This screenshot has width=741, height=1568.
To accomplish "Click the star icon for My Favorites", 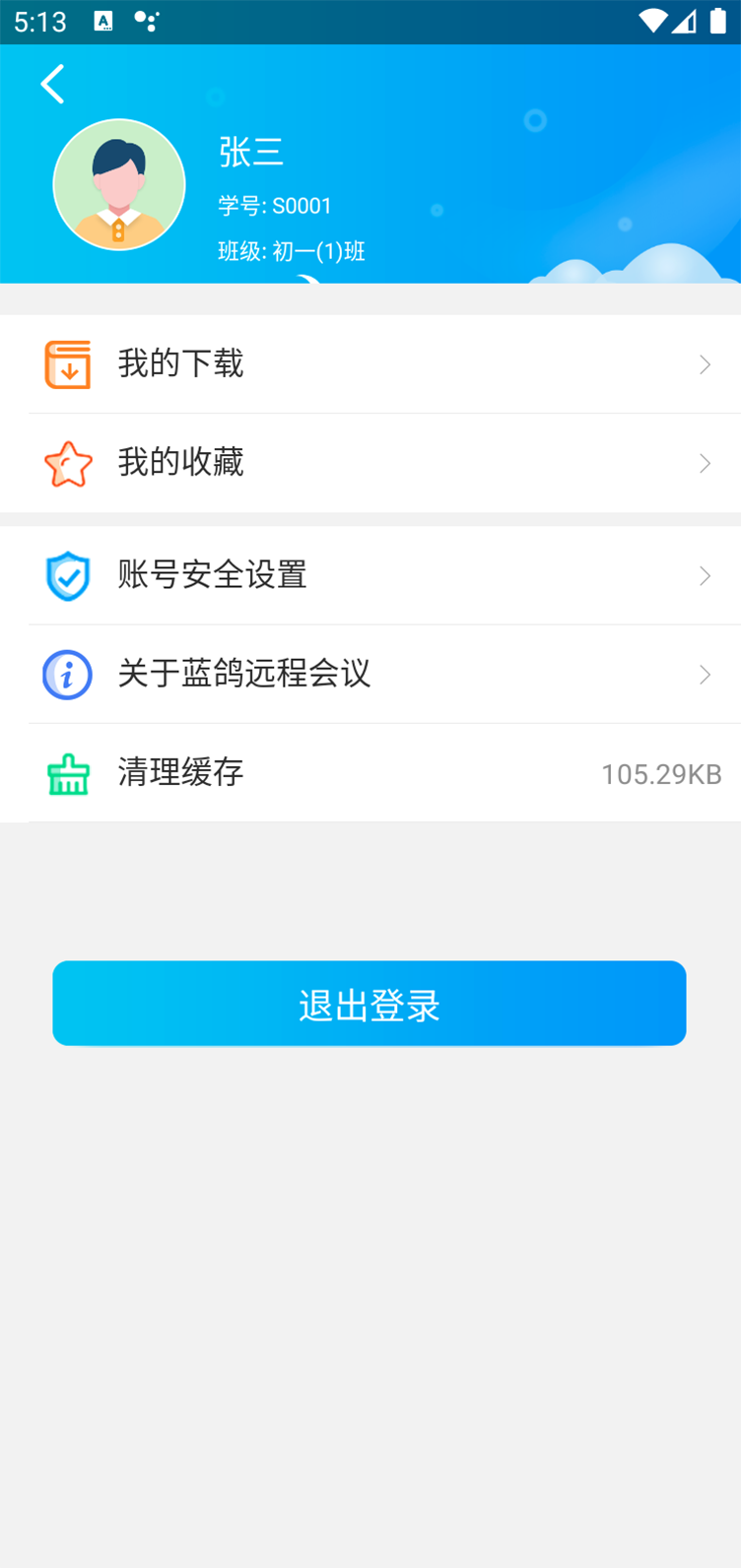I will 68,462.
